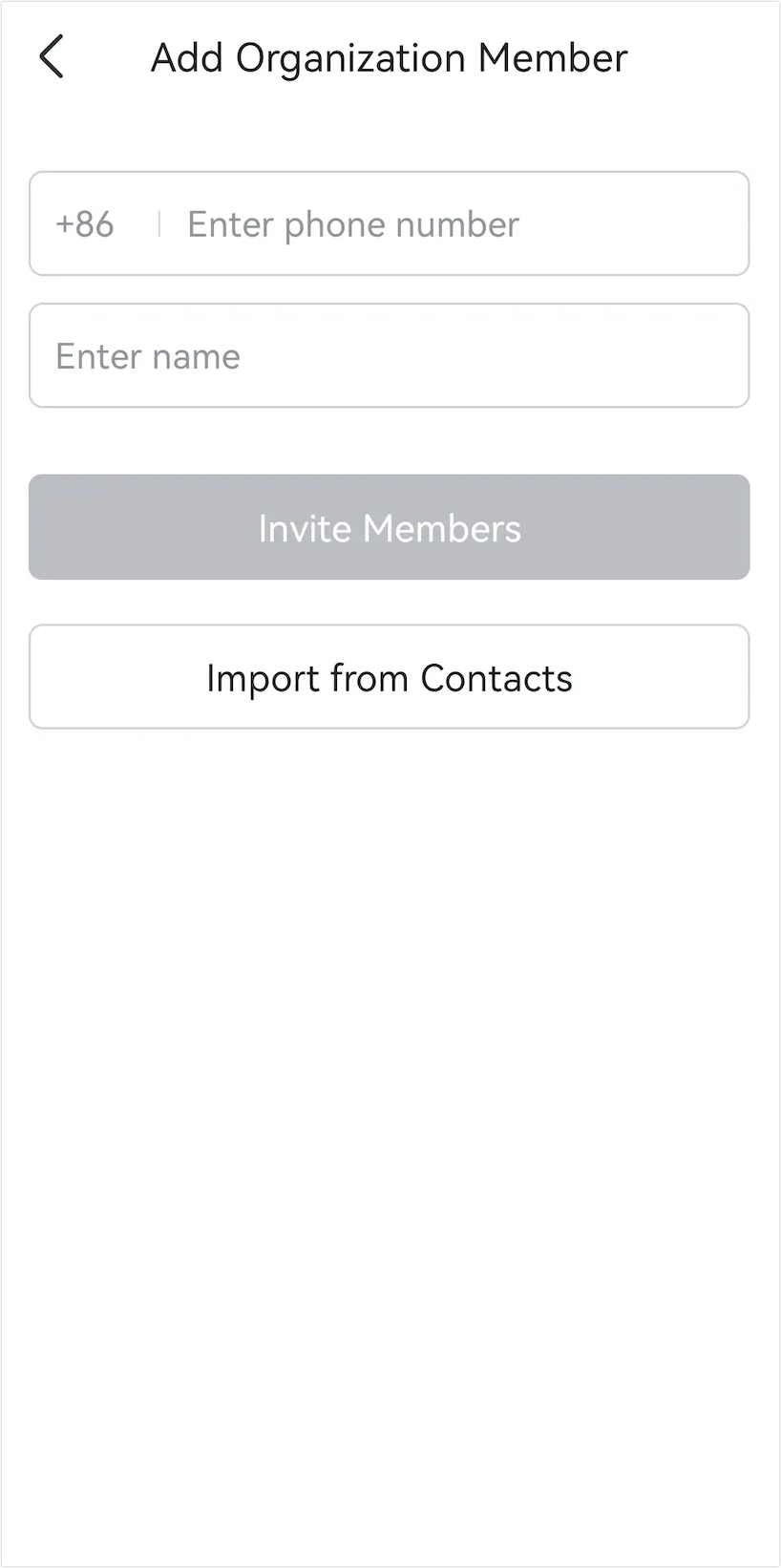Click the Invite Members button

point(390,527)
